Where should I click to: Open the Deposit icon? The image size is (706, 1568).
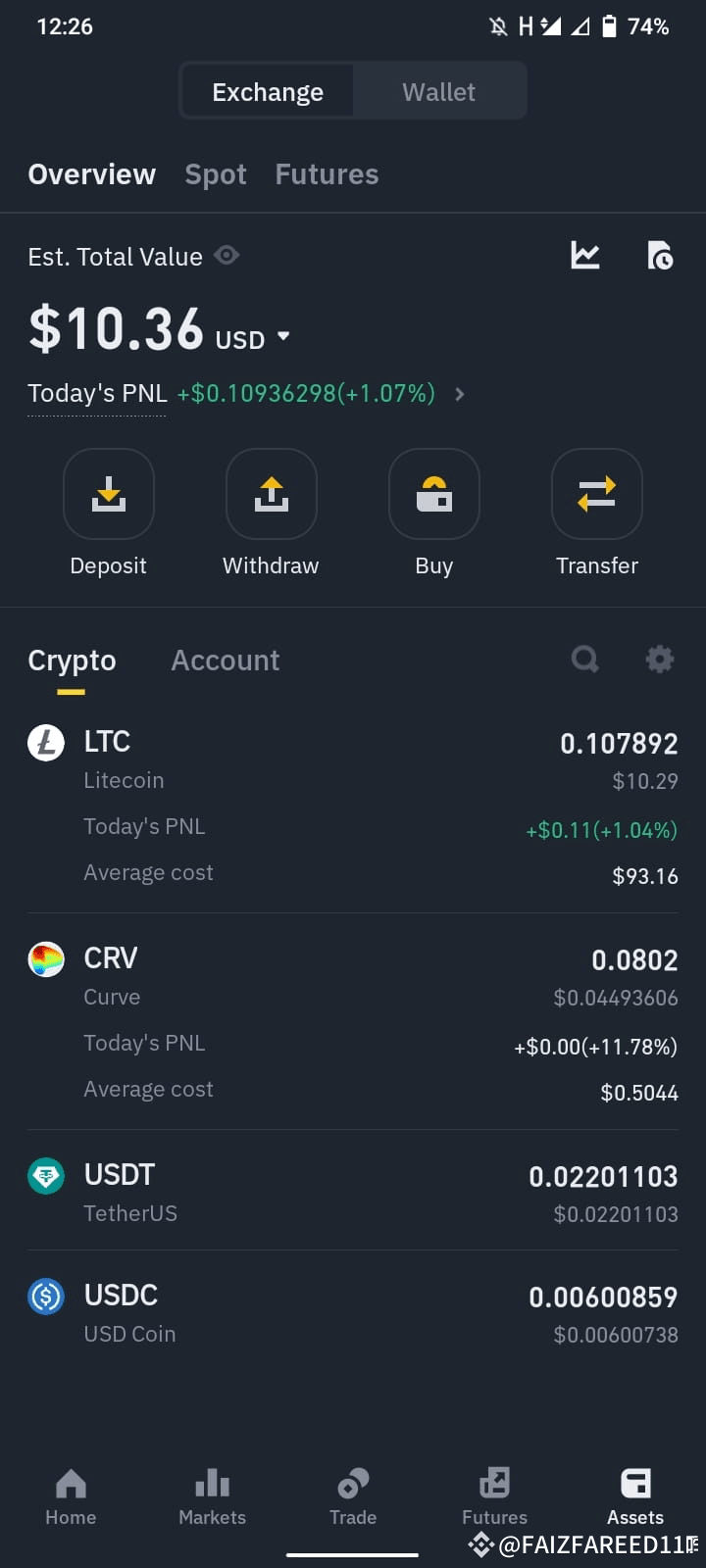108,494
